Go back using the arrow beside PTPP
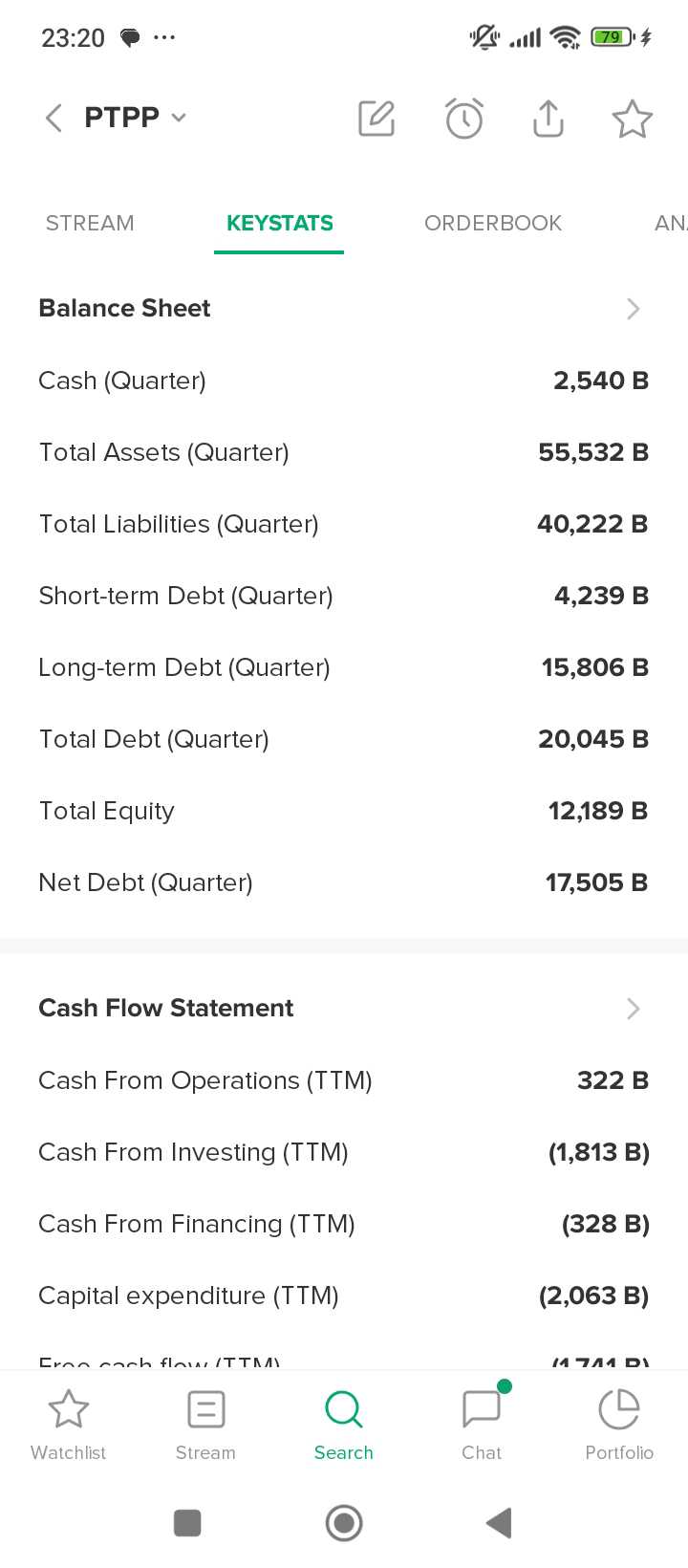688x1568 pixels. 54,119
